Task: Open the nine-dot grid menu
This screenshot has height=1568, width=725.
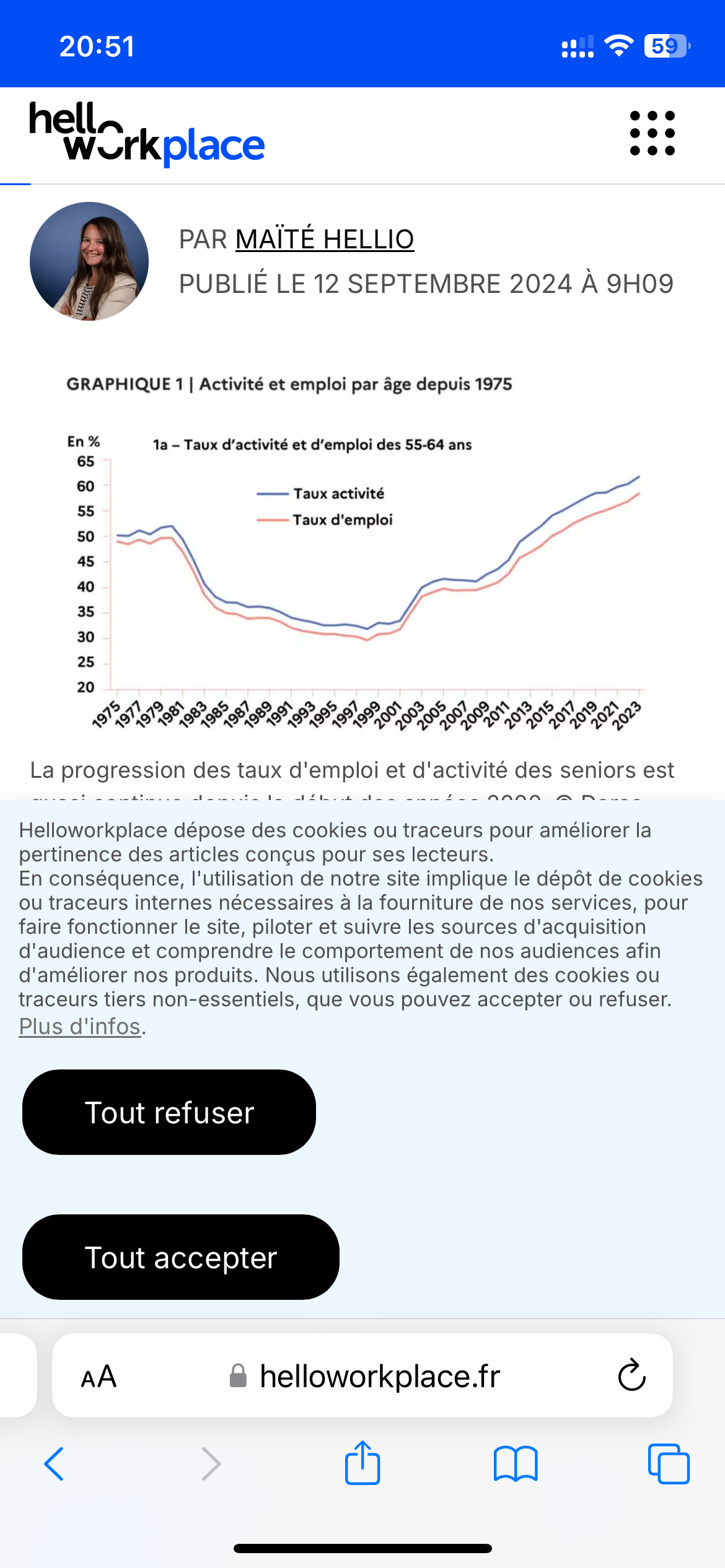Action: [x=652, y=133]
